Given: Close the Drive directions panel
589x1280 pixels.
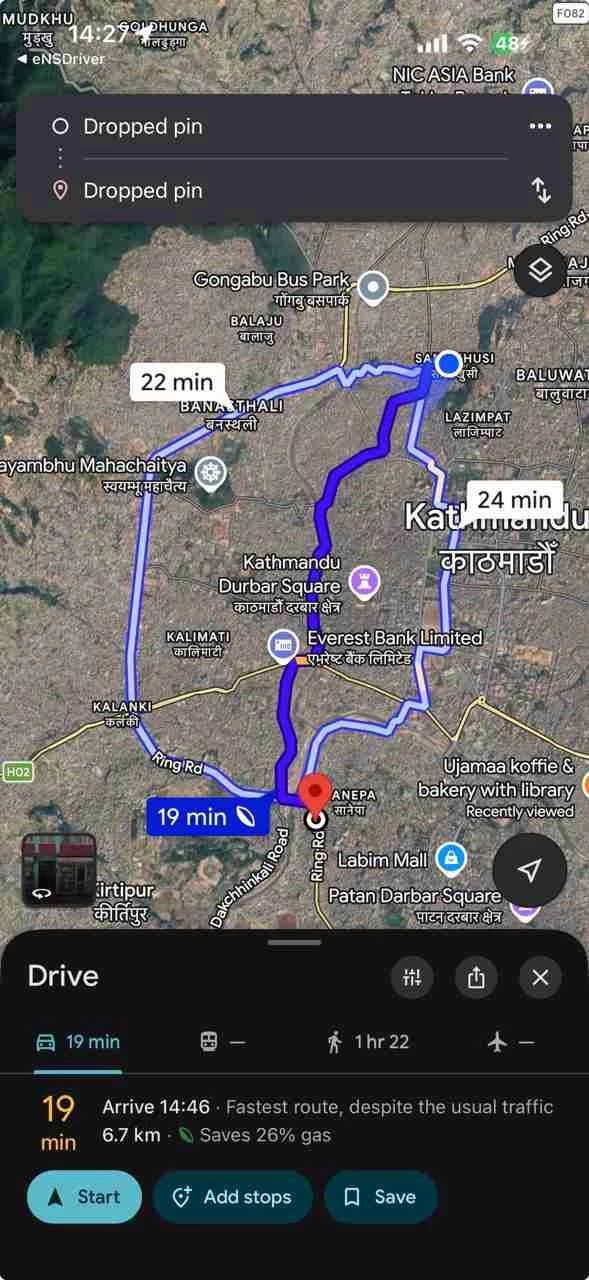Looking at the screenshot, I should click(x=541, y=977).
